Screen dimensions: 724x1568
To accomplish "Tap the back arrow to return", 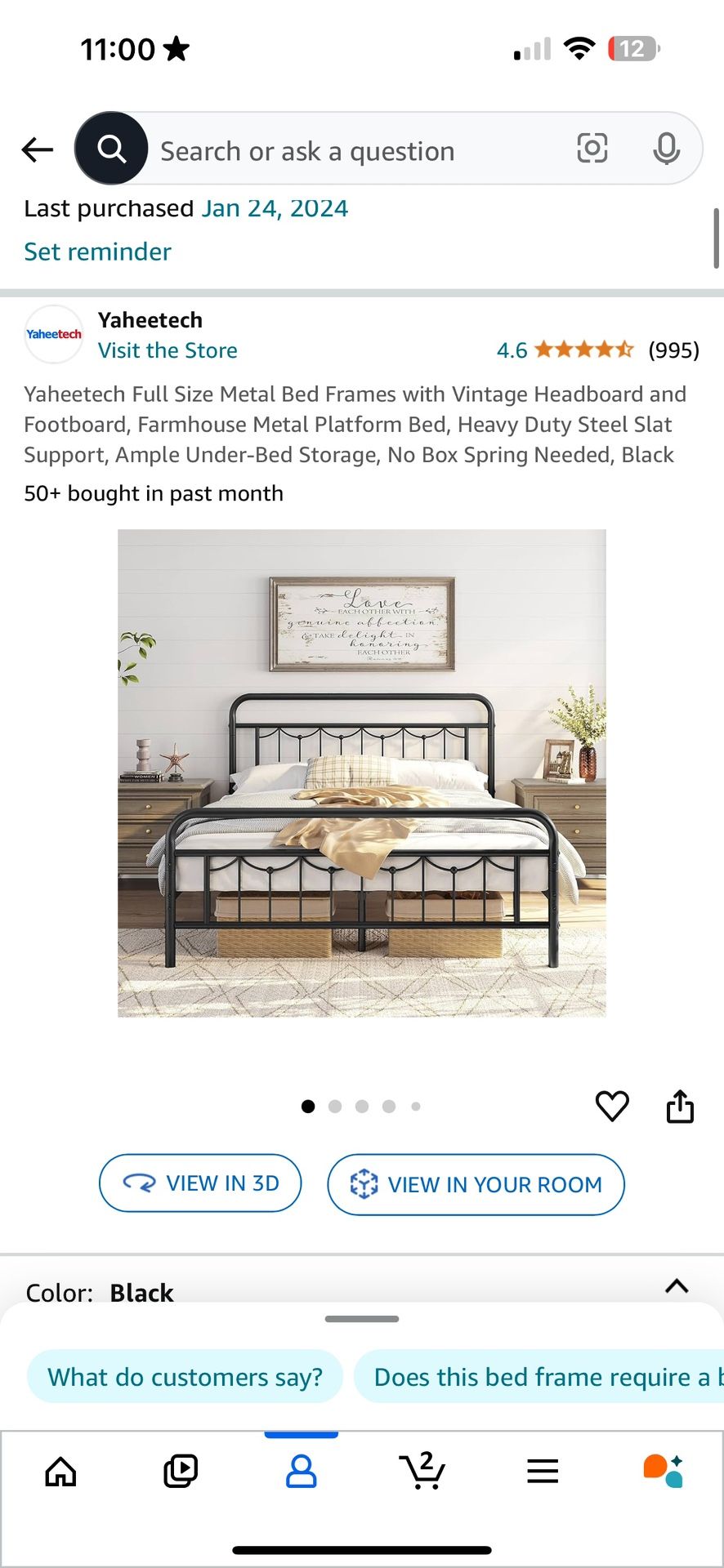I will click(x=37, y=149).
